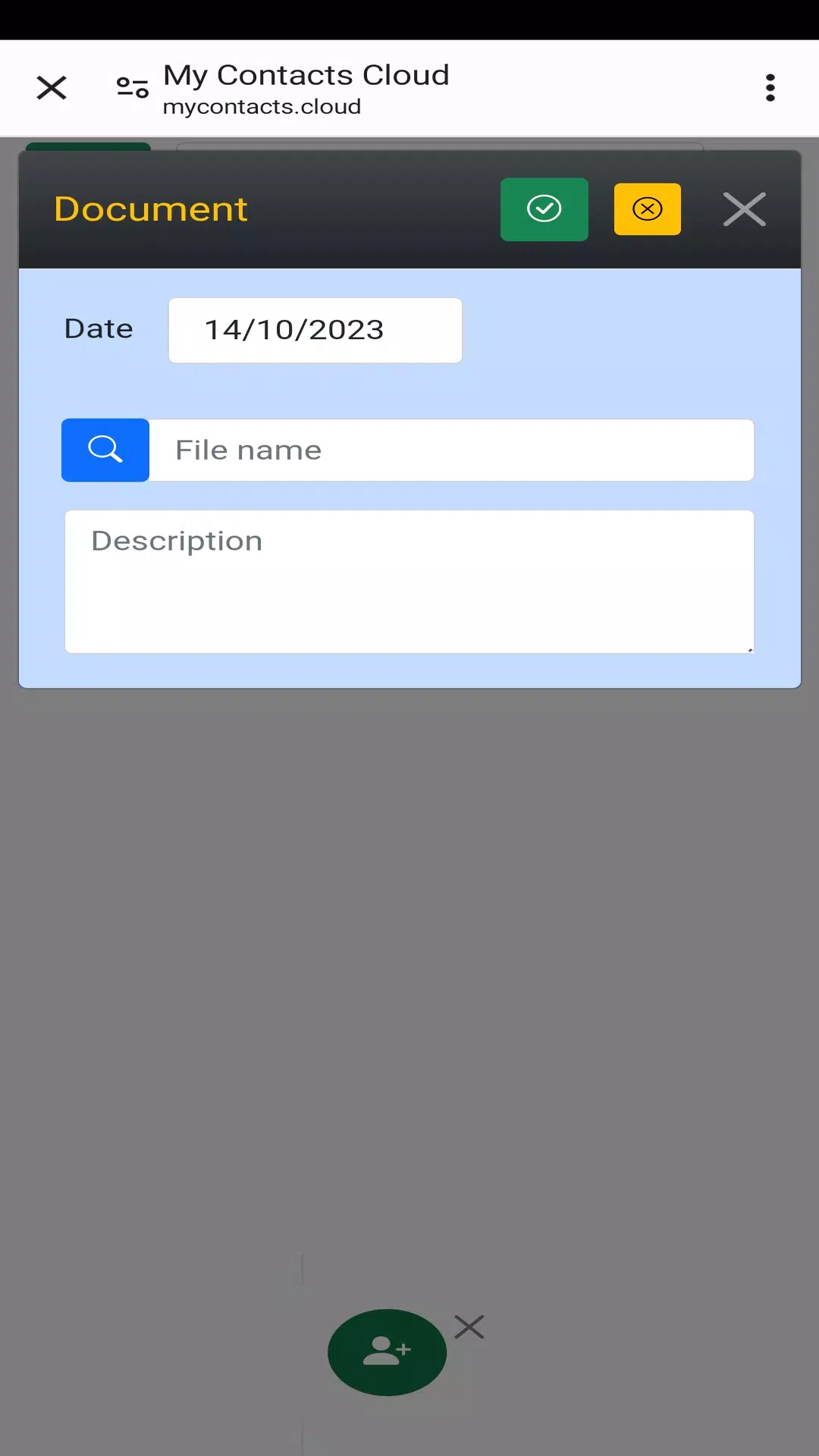Focus the File name input field
The width and height of the screenshot is (819, 1456).
[x=451, y=450]
